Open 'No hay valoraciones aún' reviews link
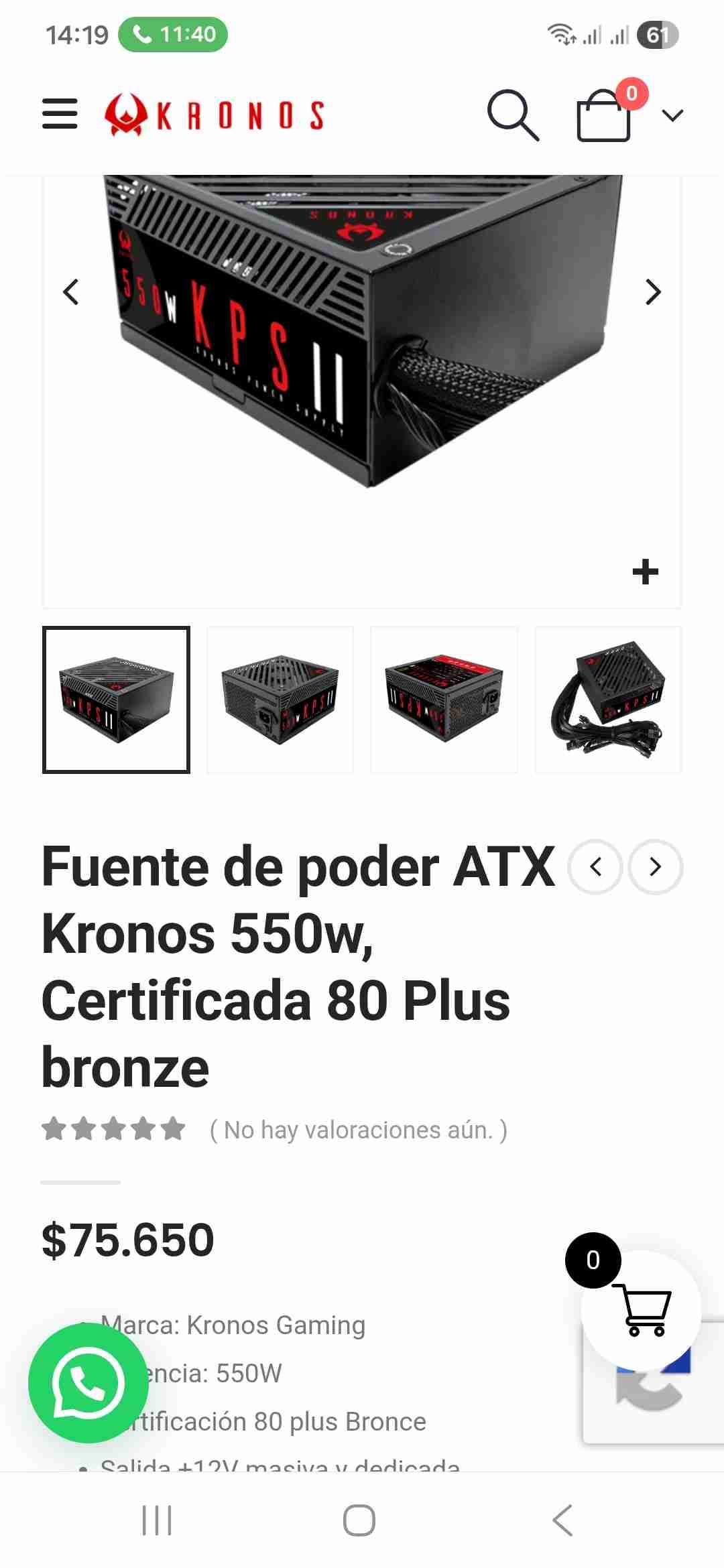724x1568 pixels. click(x=357, y=1130)
